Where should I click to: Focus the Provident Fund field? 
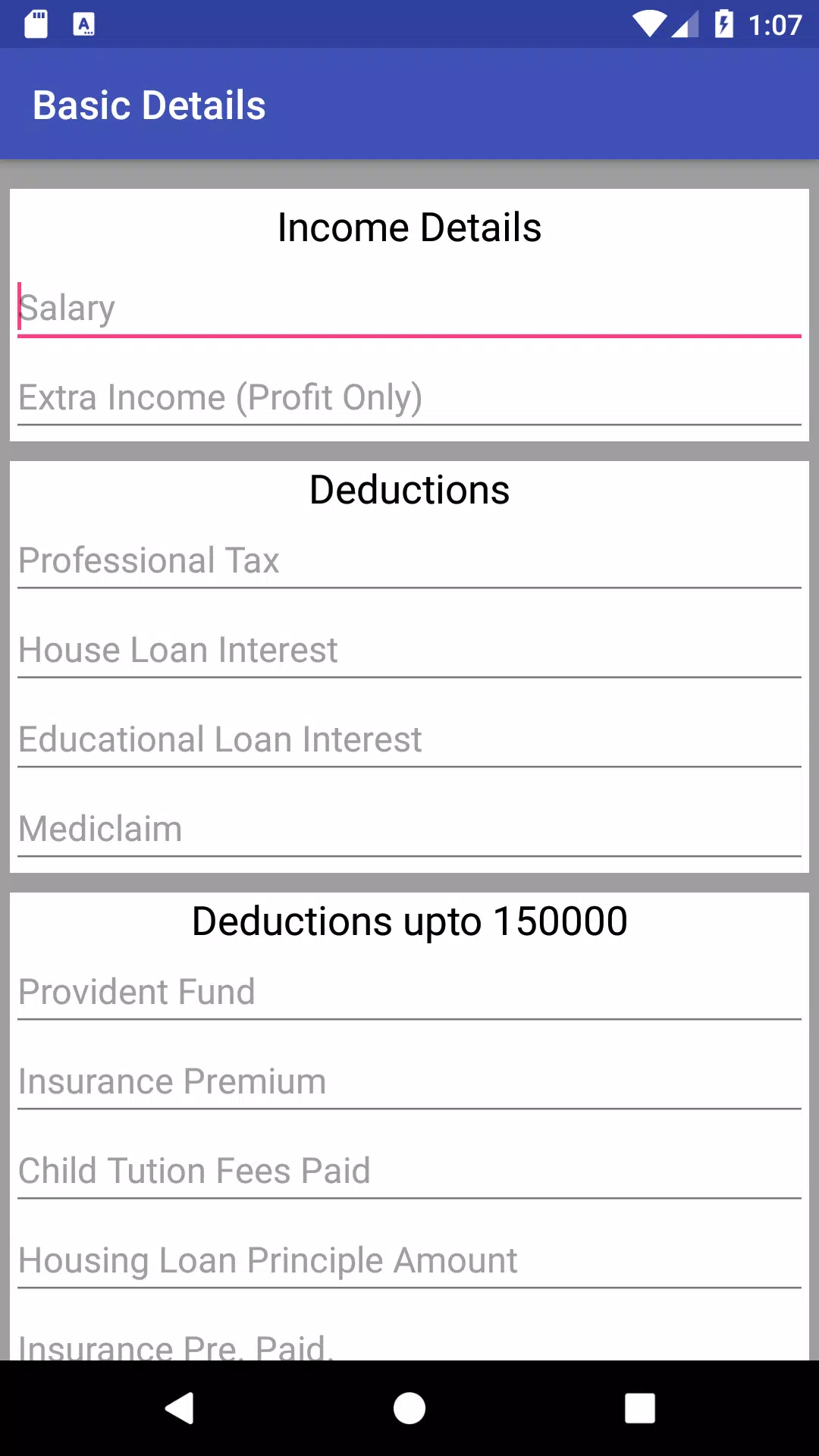[x=409, y=992]
